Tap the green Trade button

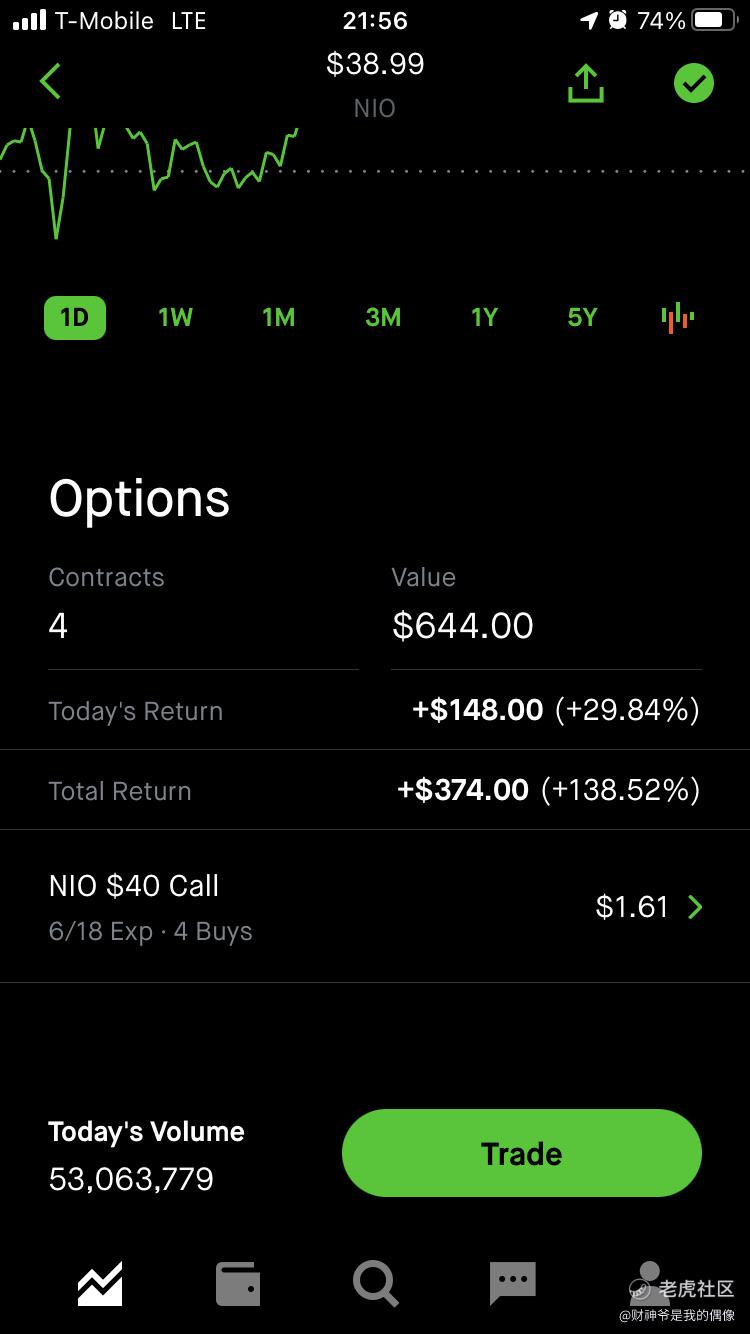coord(522,1153)
